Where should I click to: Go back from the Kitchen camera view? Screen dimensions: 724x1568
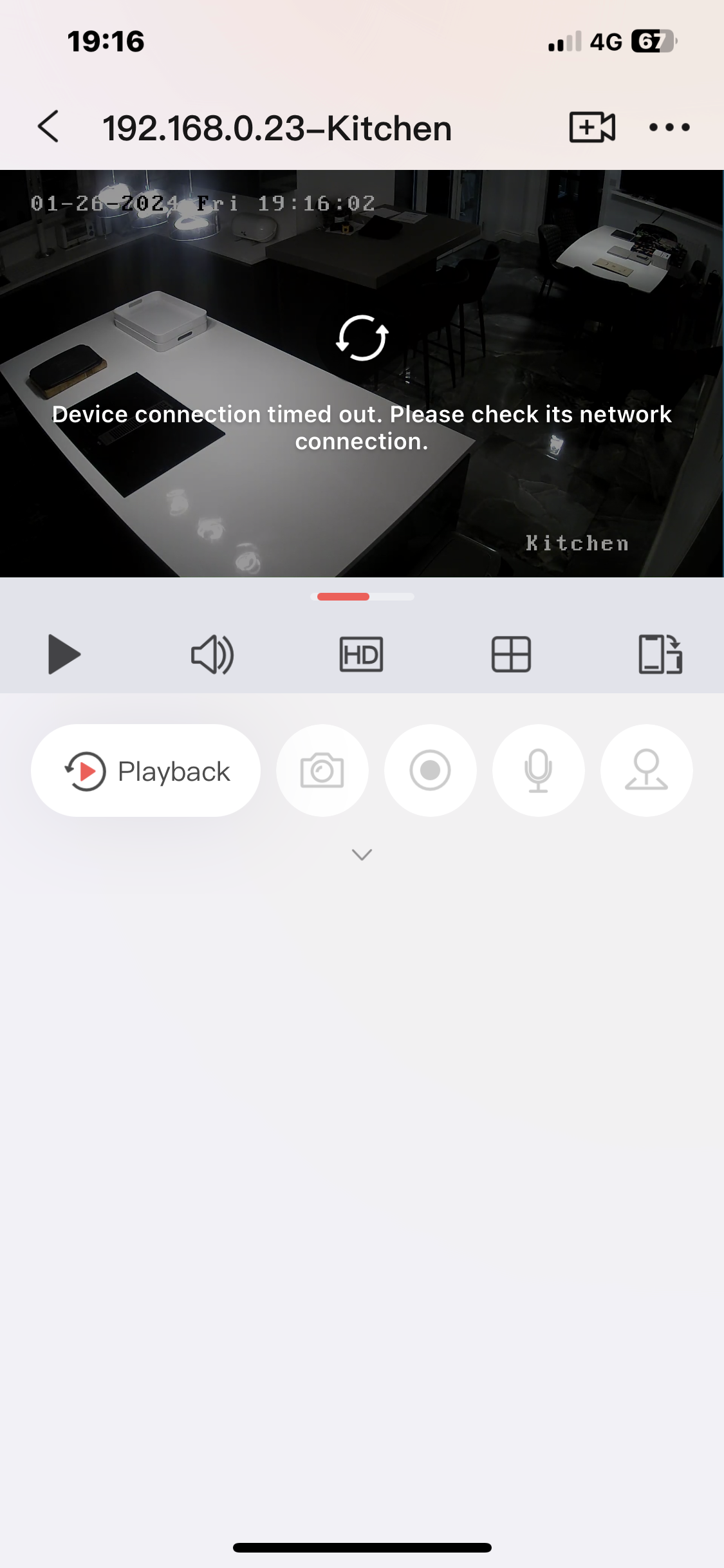49,127
